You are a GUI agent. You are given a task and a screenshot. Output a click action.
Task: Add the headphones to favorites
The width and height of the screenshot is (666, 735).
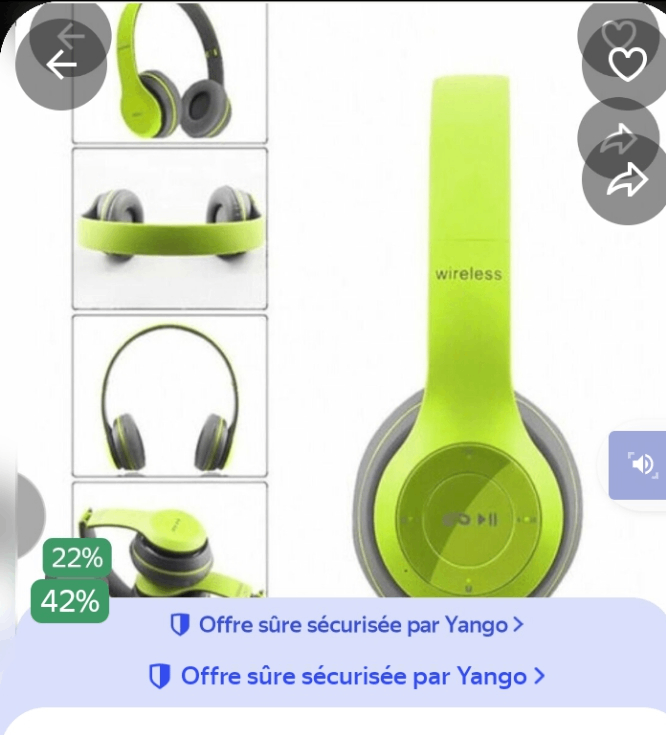[x=627, y=64]
